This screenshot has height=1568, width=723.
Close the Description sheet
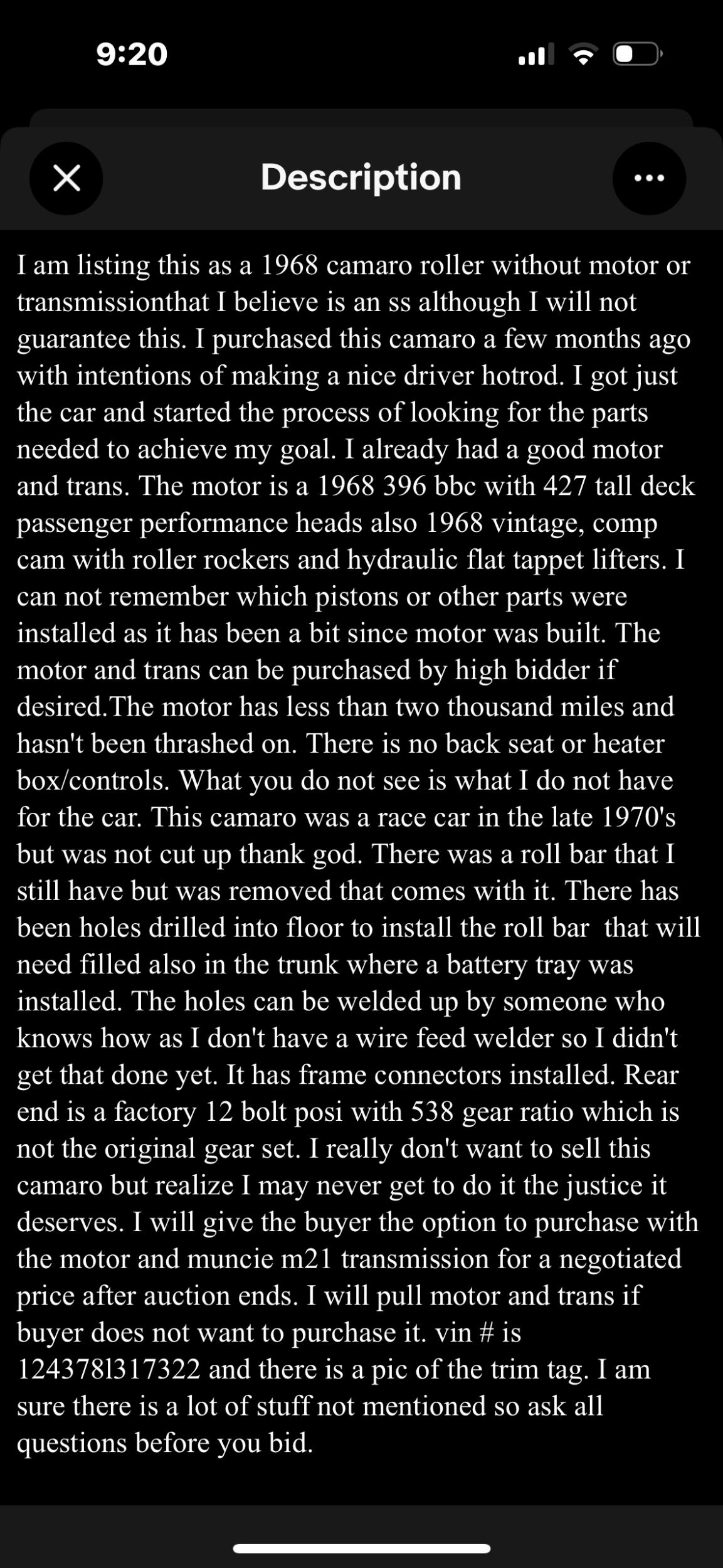click(x=66, y=178)
